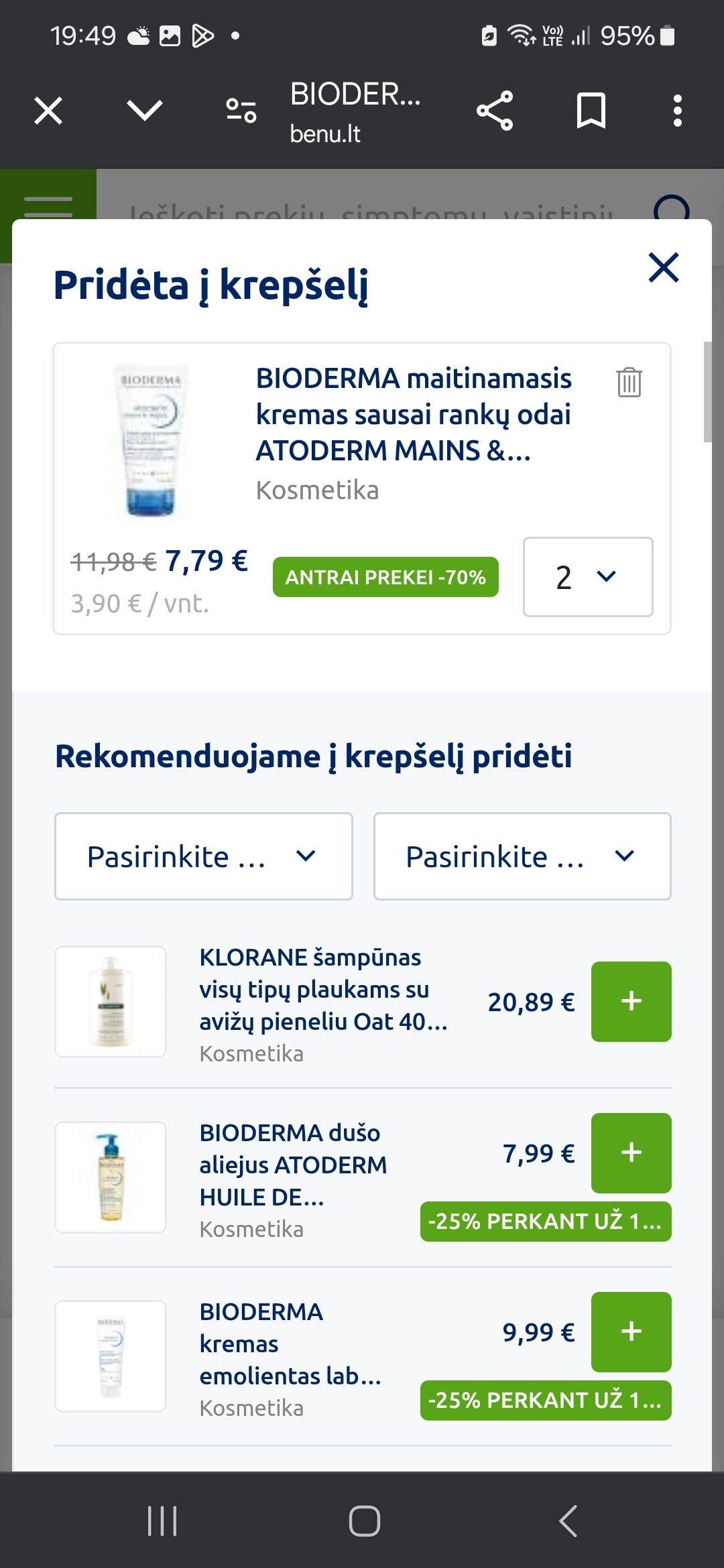
Task: Go back using system navigation
Action: click(x=567, y=1520)
